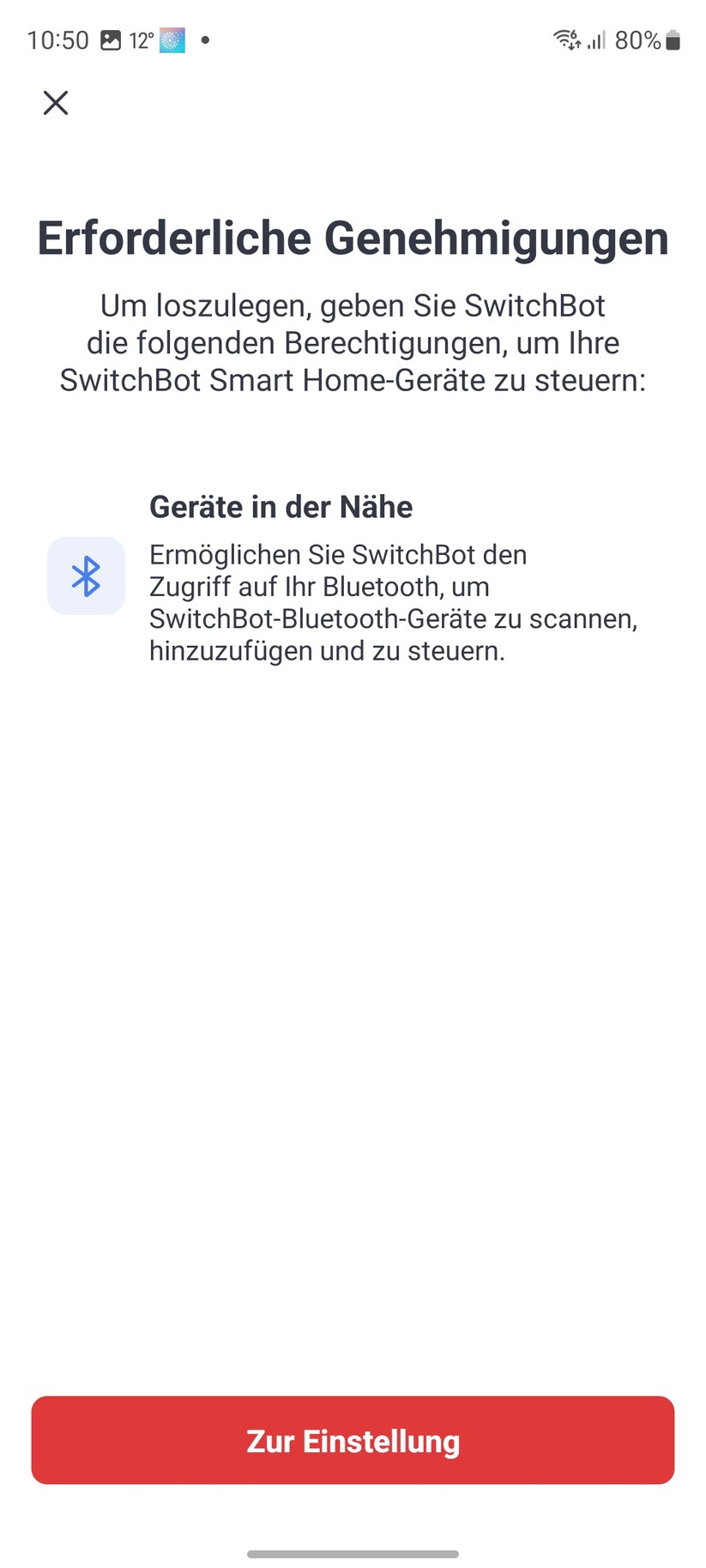This screenshot has width=706, height=1568.
Task: Open the screenshot notification icon
Action: pos(112,39)
